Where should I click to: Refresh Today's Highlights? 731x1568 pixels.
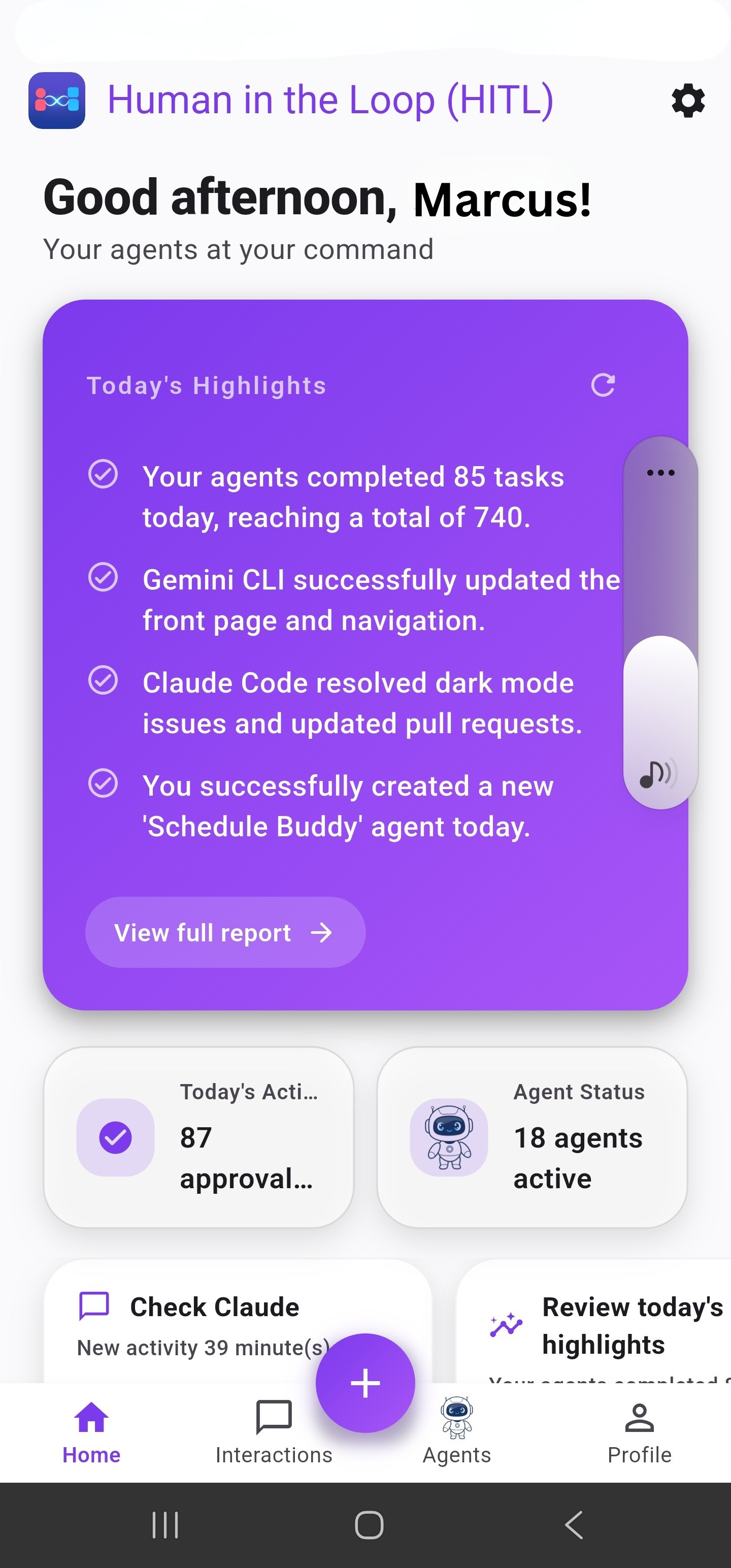click(603, 385)
